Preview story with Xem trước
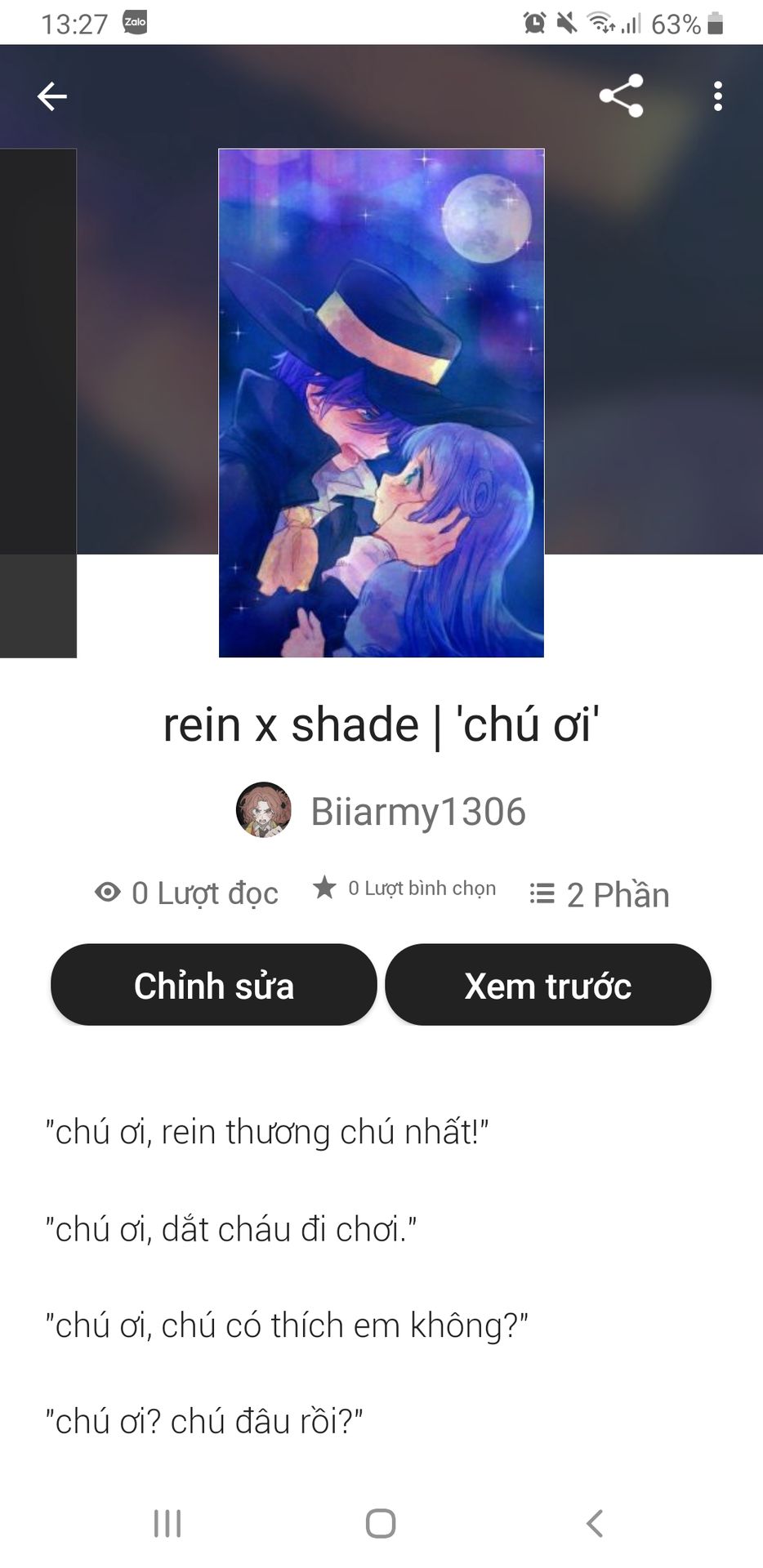The width and height of the screenshot is (763, 1568). [548, 985]
